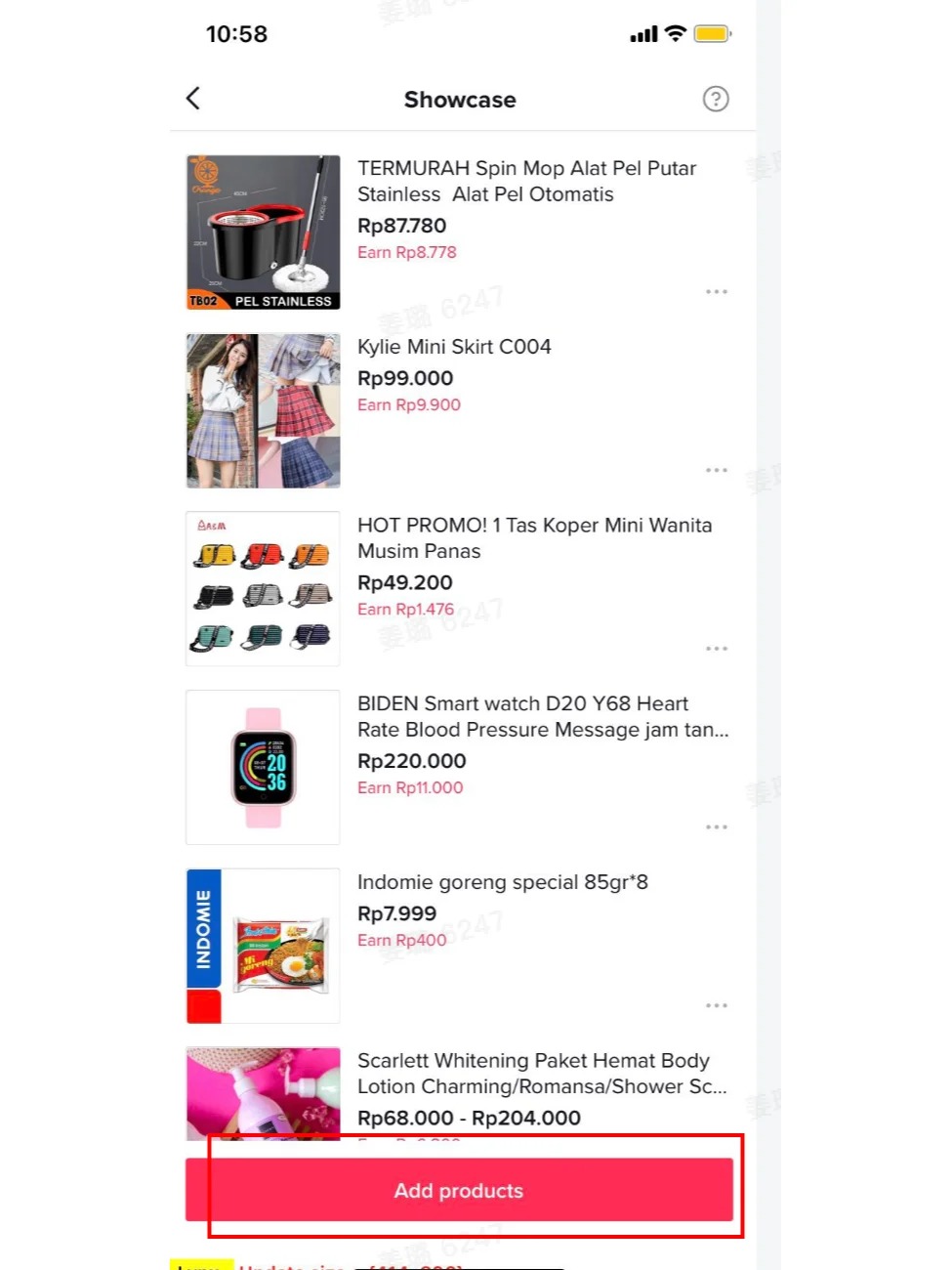
Task: Open the help question mark icon
Action: click(x=716, y=99)
